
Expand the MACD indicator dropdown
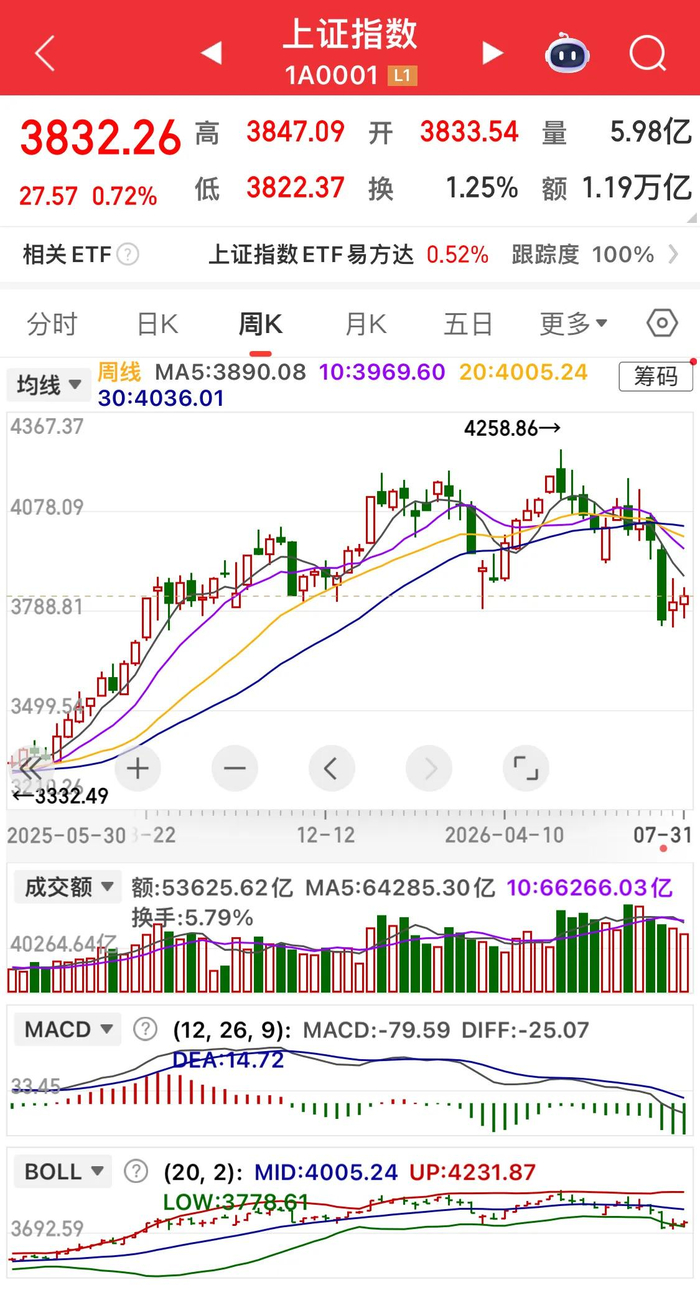click(67, 1029)
